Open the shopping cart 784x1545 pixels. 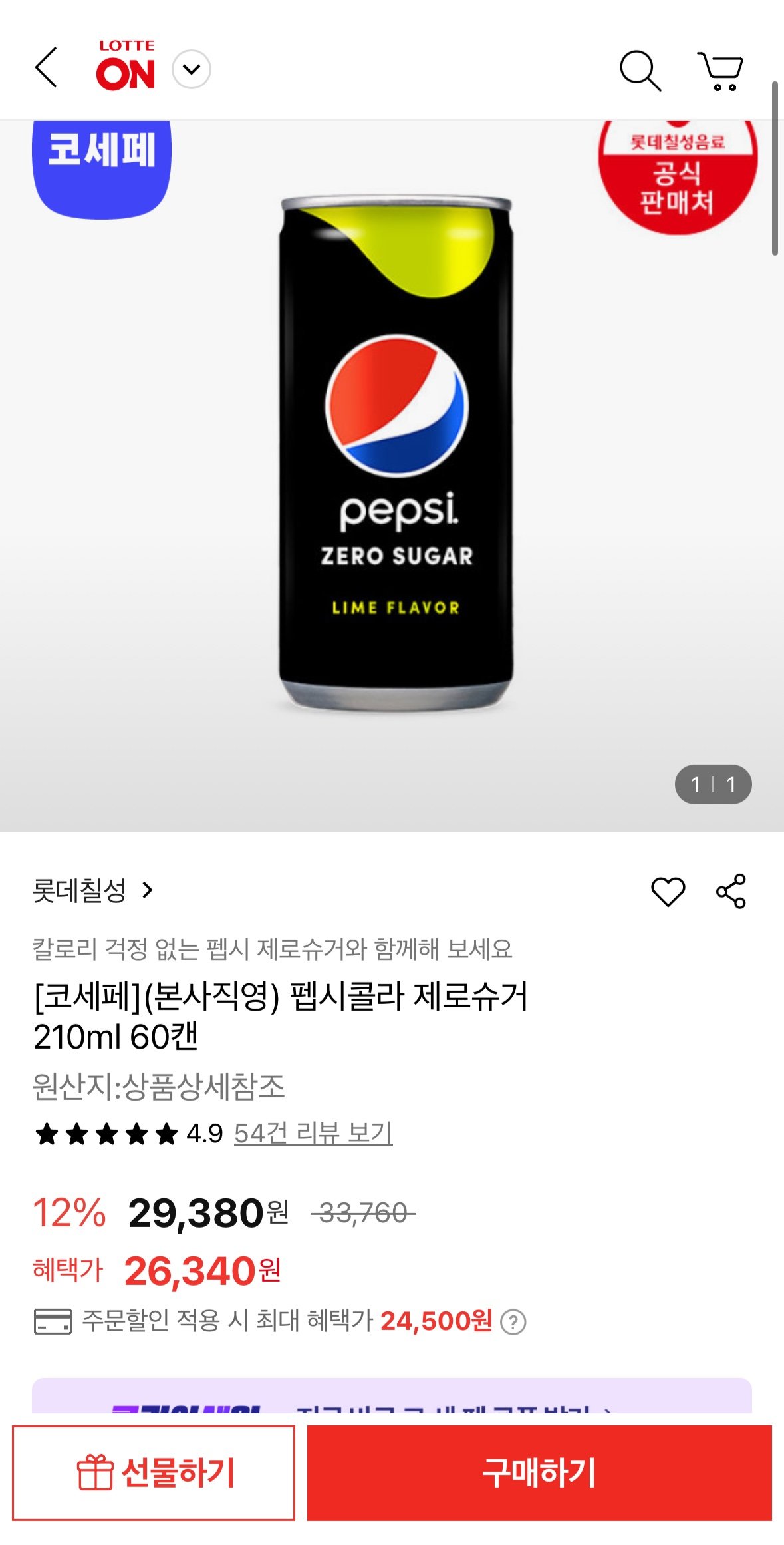point(720,70)
